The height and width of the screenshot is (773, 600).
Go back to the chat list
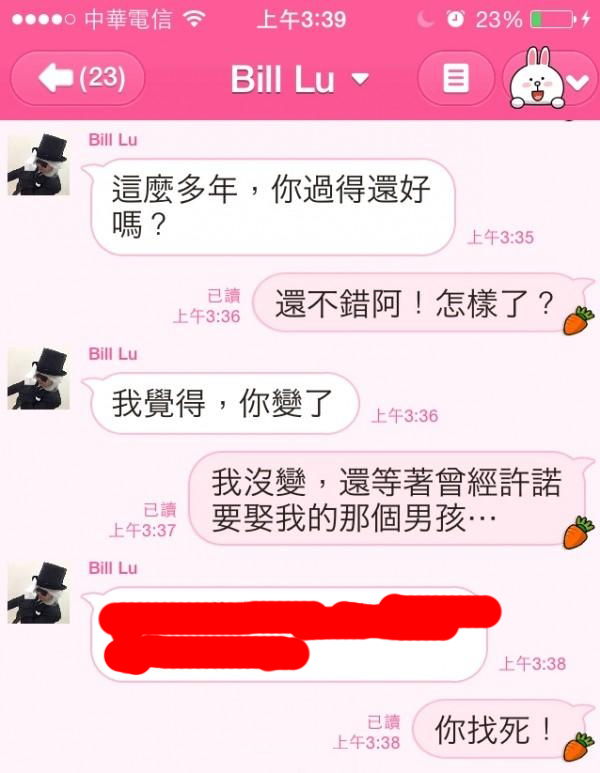[78, 78]
